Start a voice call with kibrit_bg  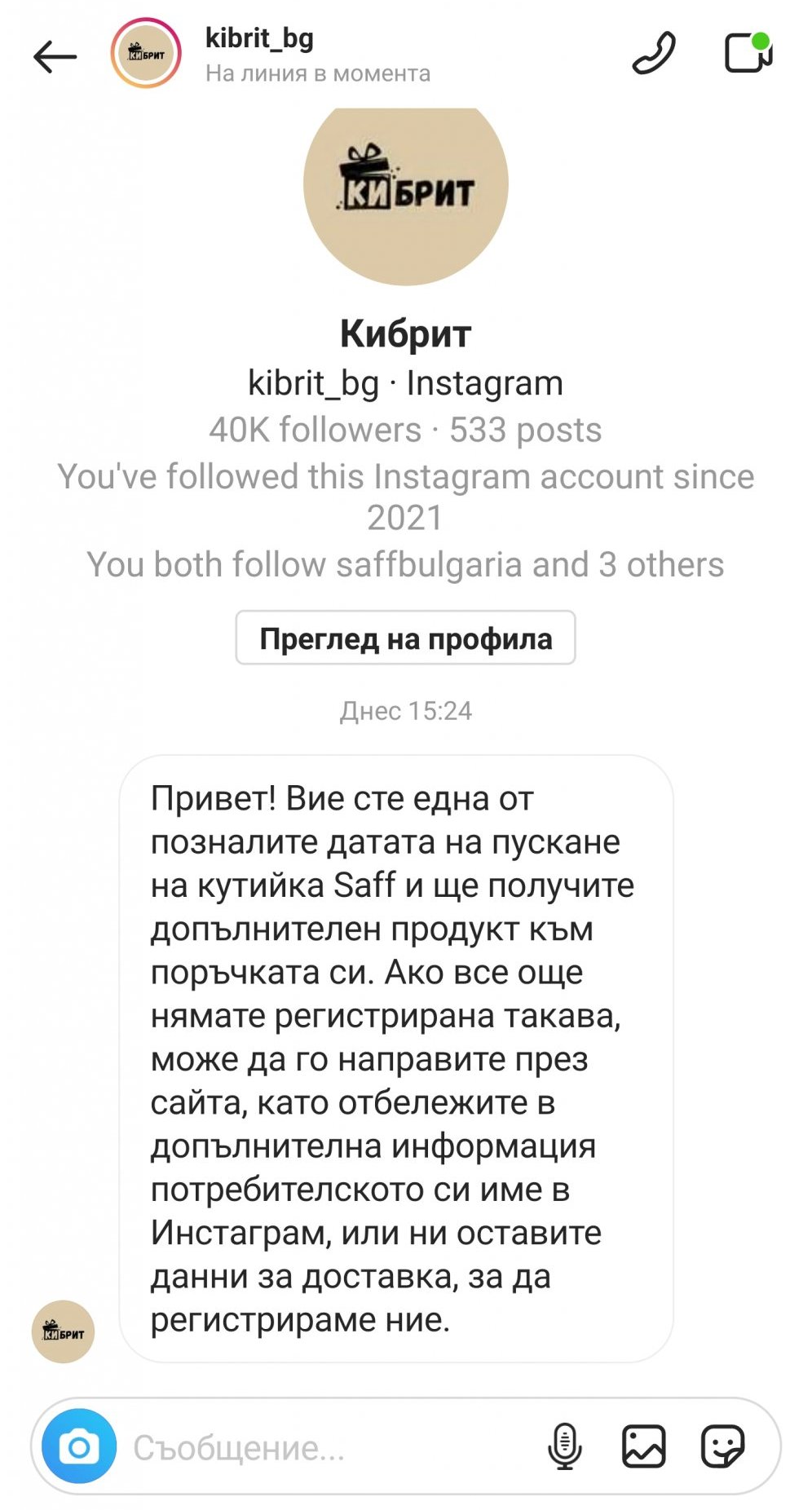click(654, 55)
